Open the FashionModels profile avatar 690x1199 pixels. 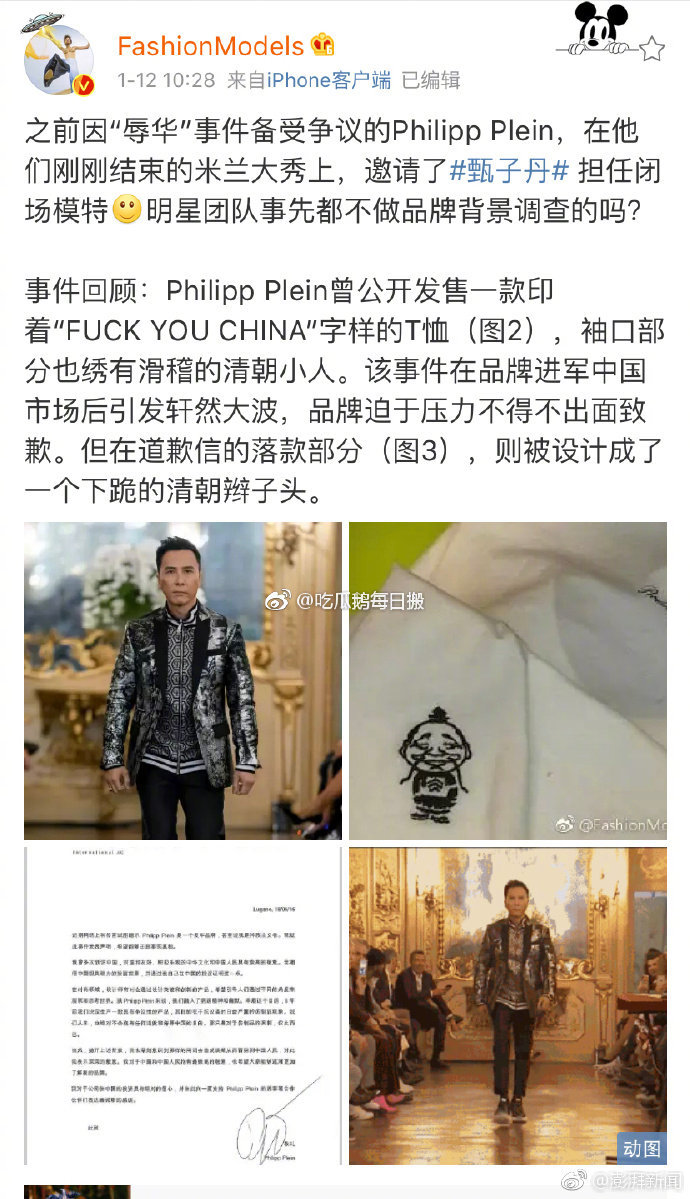point(58,59)
